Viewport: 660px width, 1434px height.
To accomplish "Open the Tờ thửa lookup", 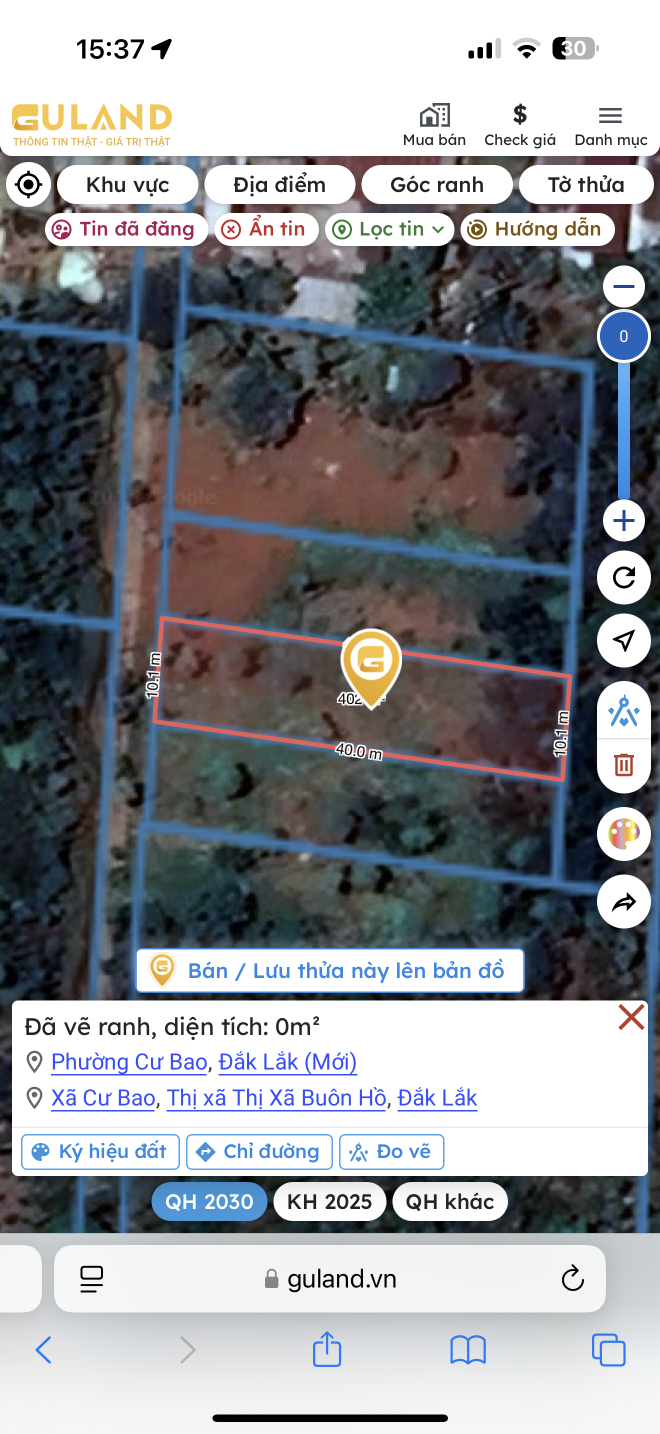I will tap(585, 185).
